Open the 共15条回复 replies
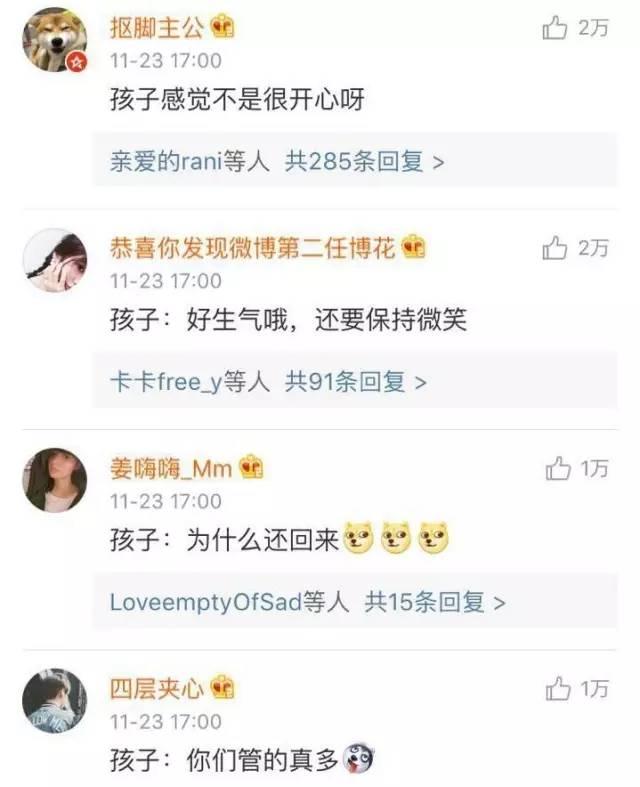This screenshot has height=787, width=640. point(434,602)
